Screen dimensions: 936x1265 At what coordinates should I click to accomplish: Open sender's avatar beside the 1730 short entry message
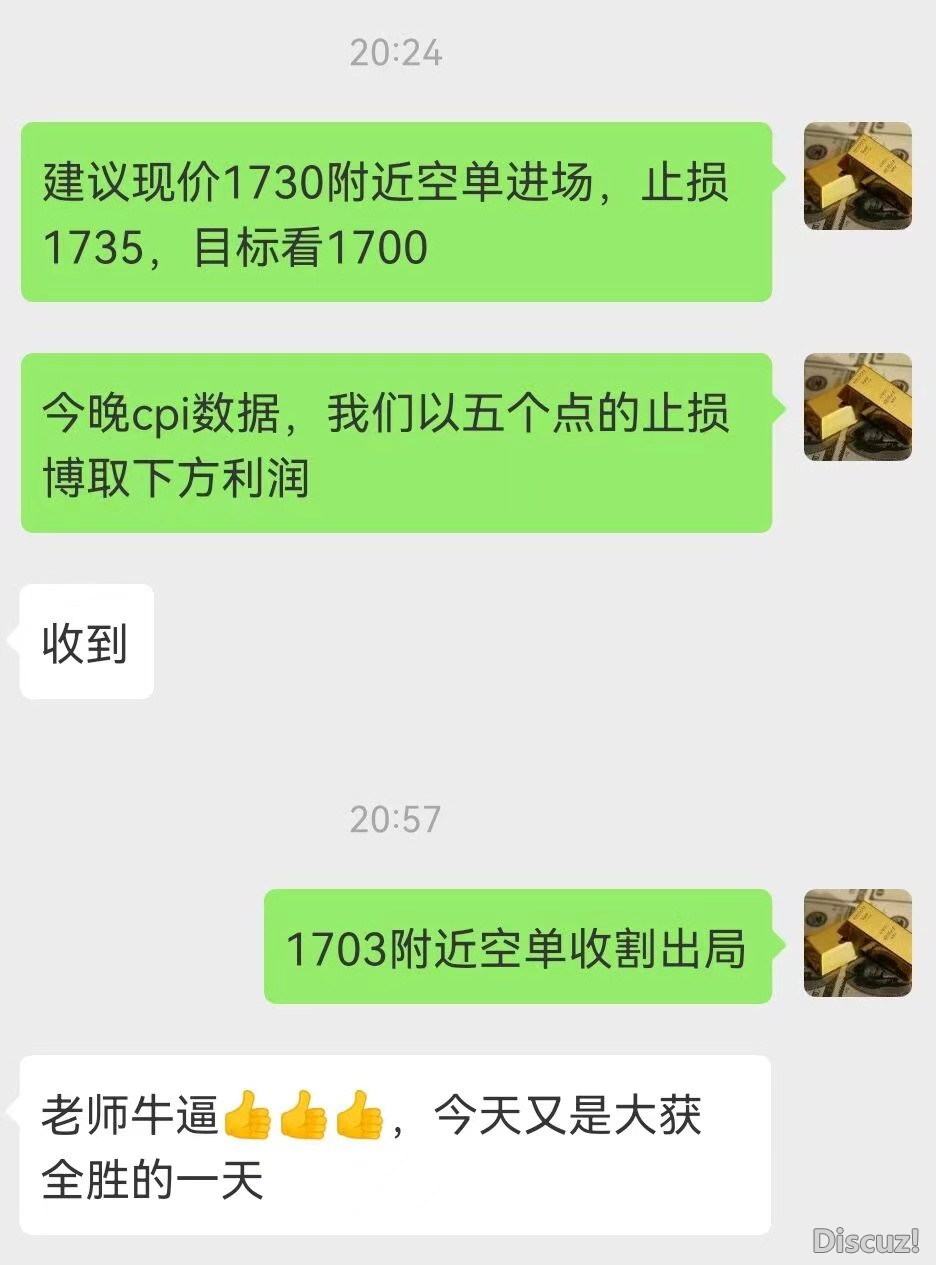coord(857,176)
